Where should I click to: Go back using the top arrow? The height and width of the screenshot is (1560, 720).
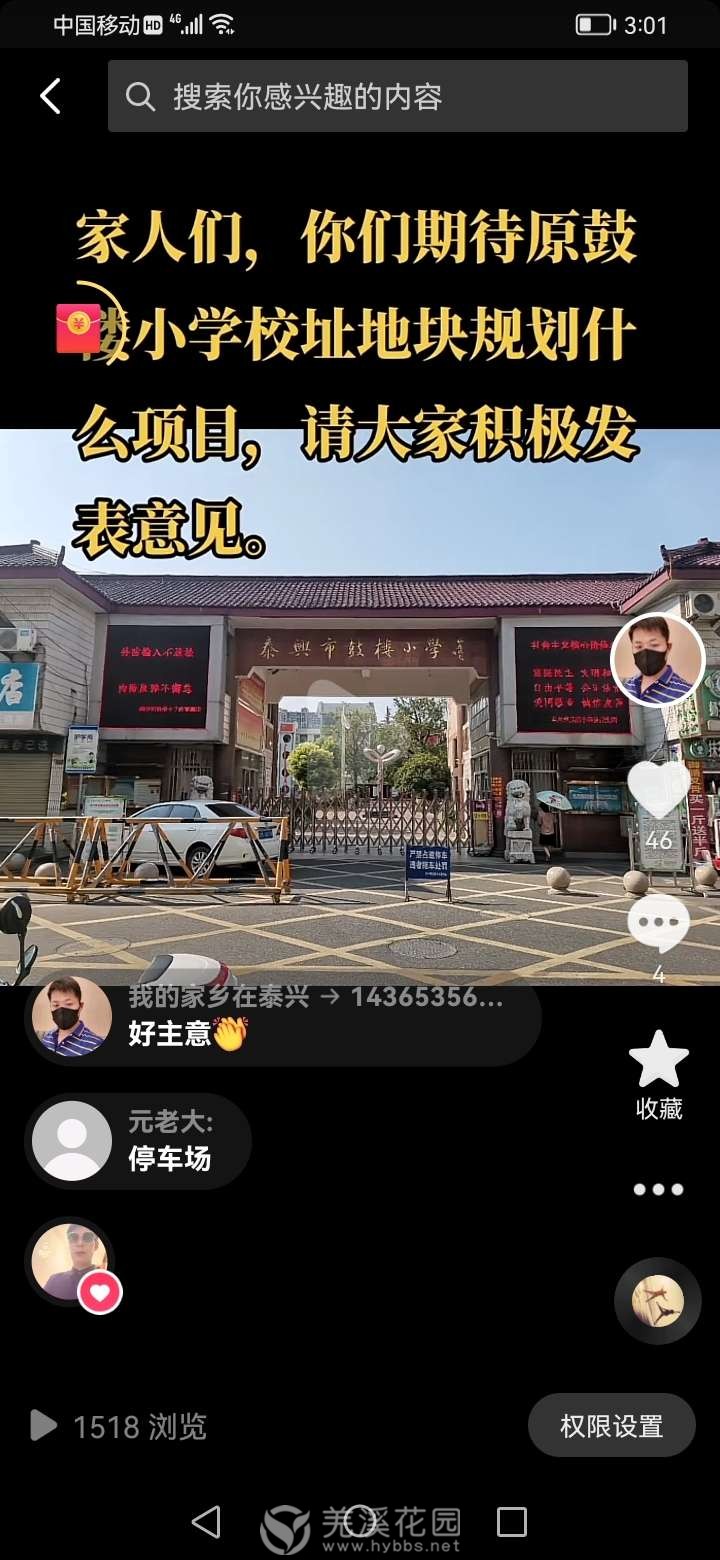pyautogui.click(x=50, y=97)
